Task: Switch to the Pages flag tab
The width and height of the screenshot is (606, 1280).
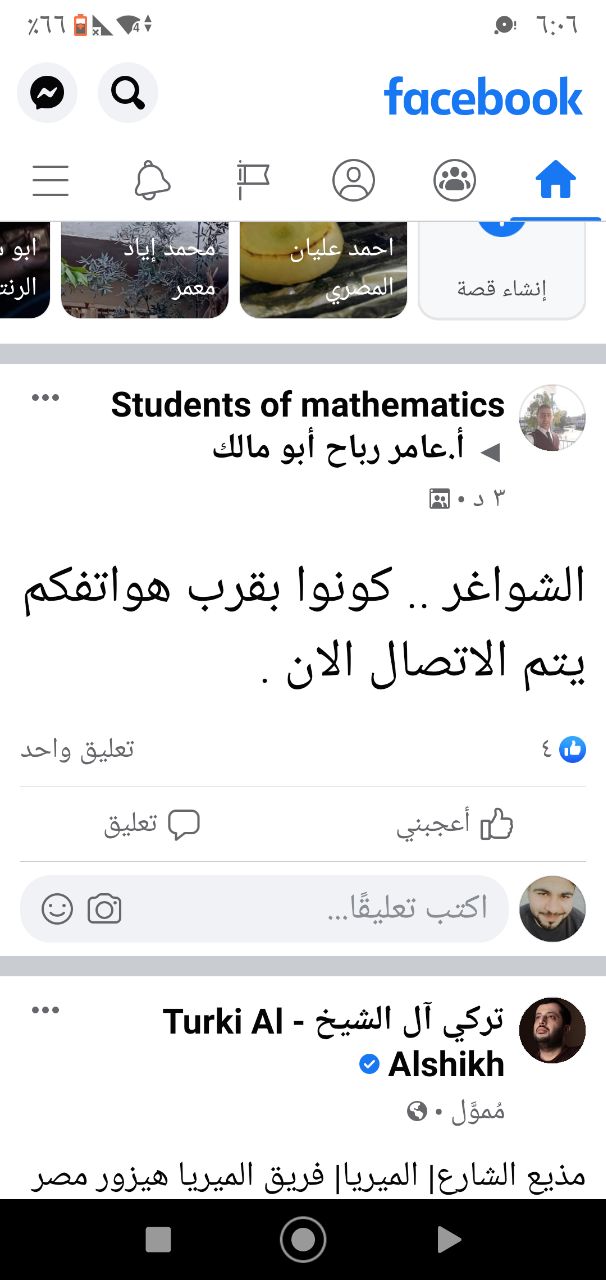Action: click(x=253, y=181)
